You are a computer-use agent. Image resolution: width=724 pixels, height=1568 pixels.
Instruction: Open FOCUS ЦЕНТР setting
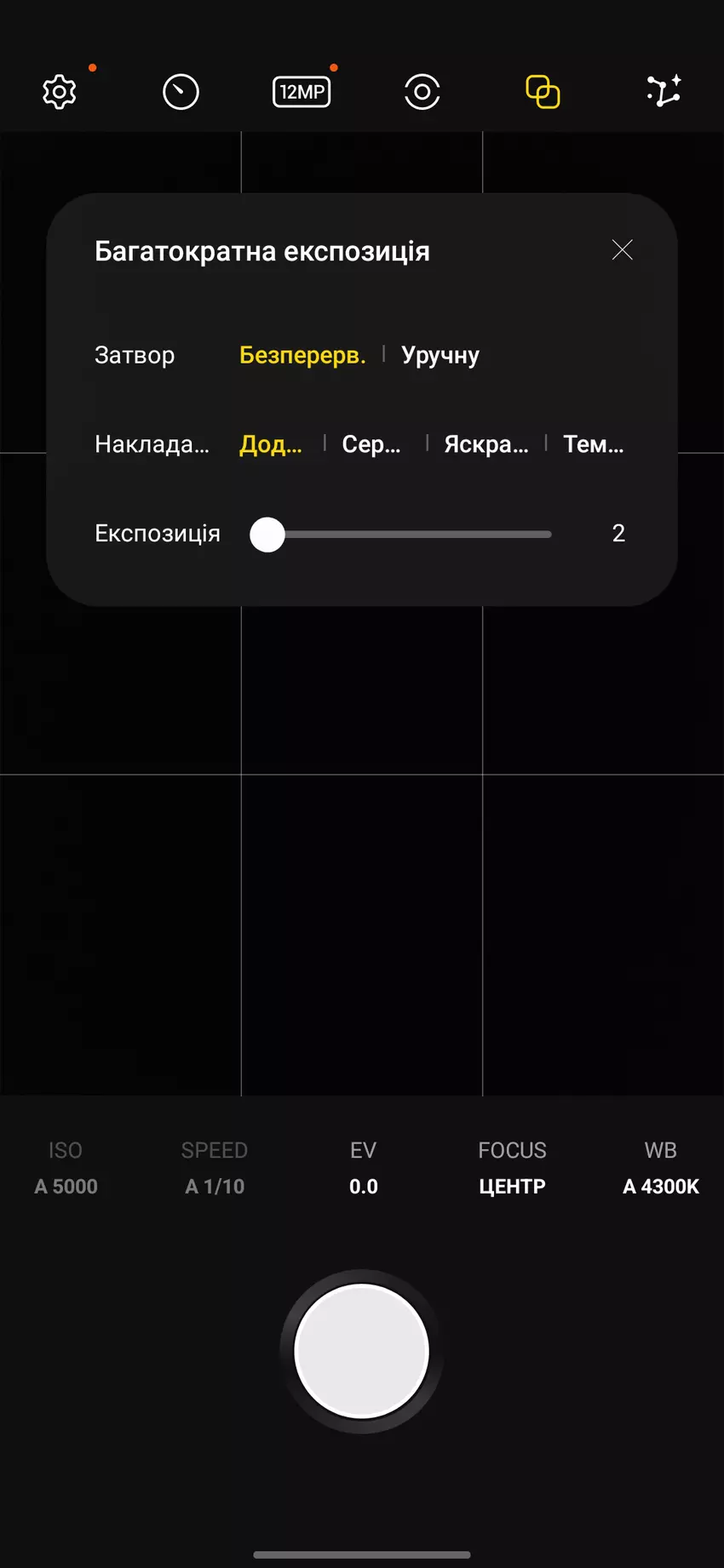[512, 1168]
